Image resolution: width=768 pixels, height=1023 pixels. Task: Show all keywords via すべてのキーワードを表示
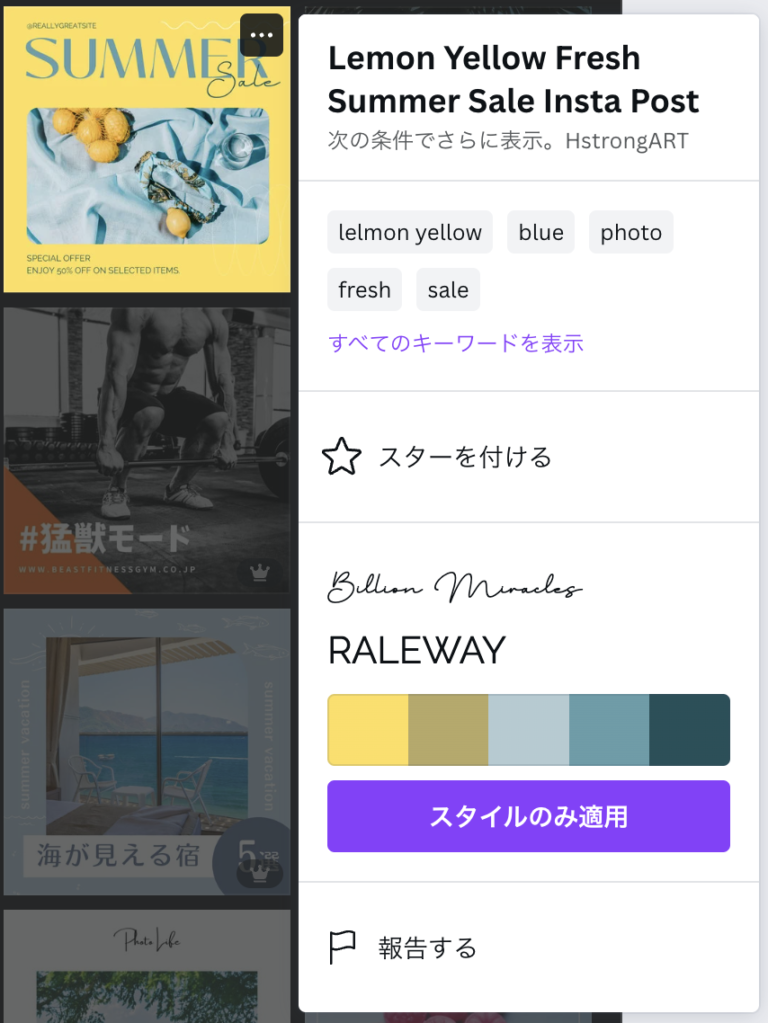click(x=455, y=343)
